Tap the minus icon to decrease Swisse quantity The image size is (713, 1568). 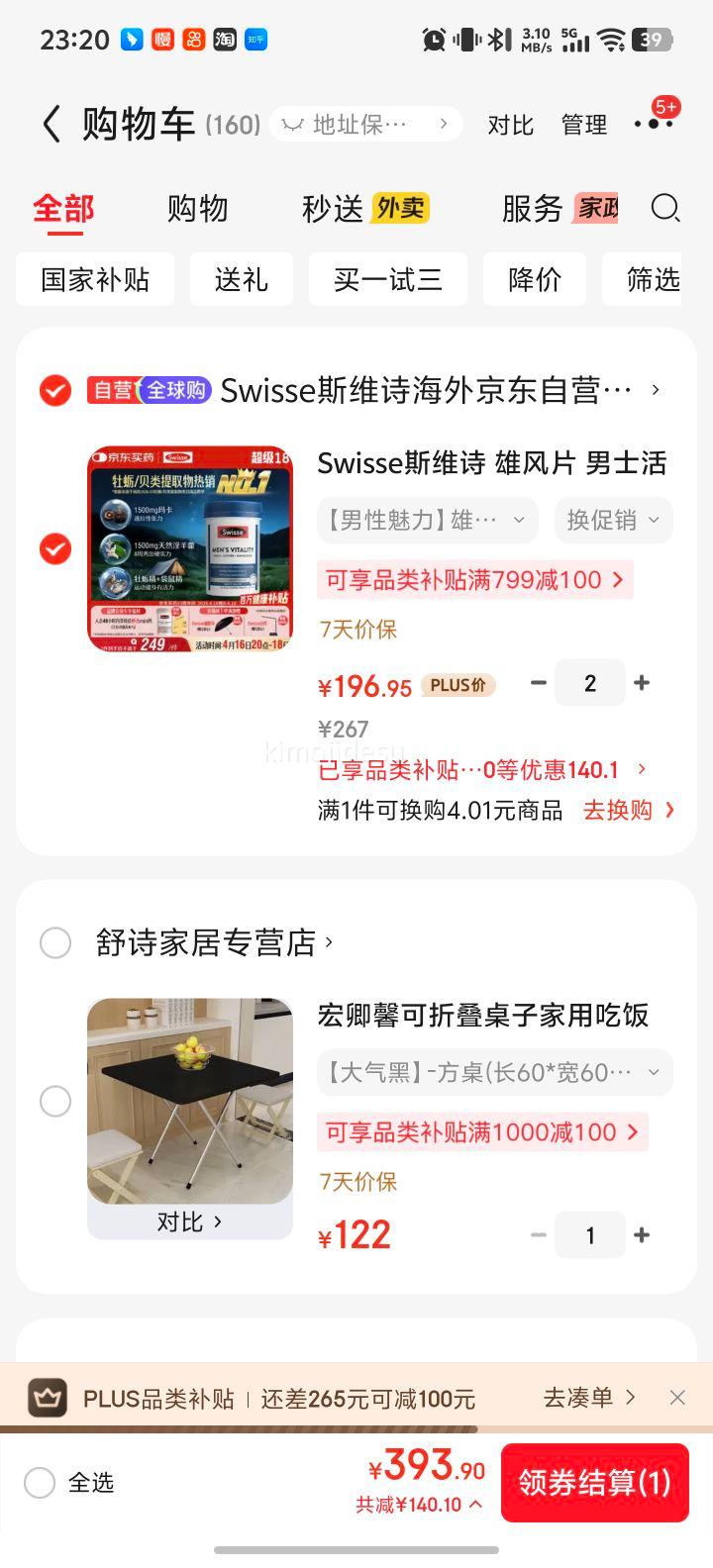pyautogui.click(x=539, y=683)
